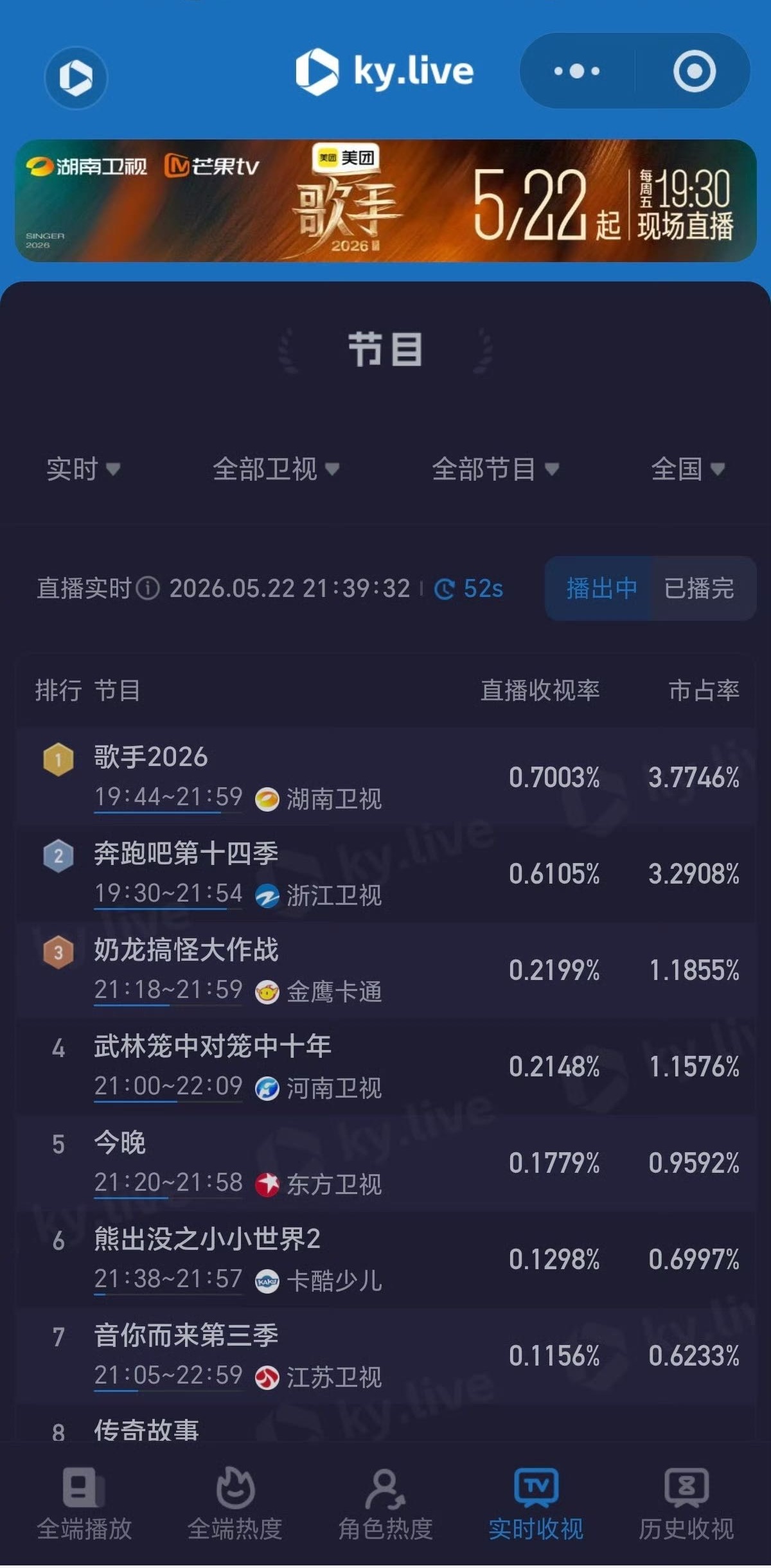This screenshot has height=1568, width=771.
Task: Open the 歌手2026 promotional banner
Action: click(385, 200)
